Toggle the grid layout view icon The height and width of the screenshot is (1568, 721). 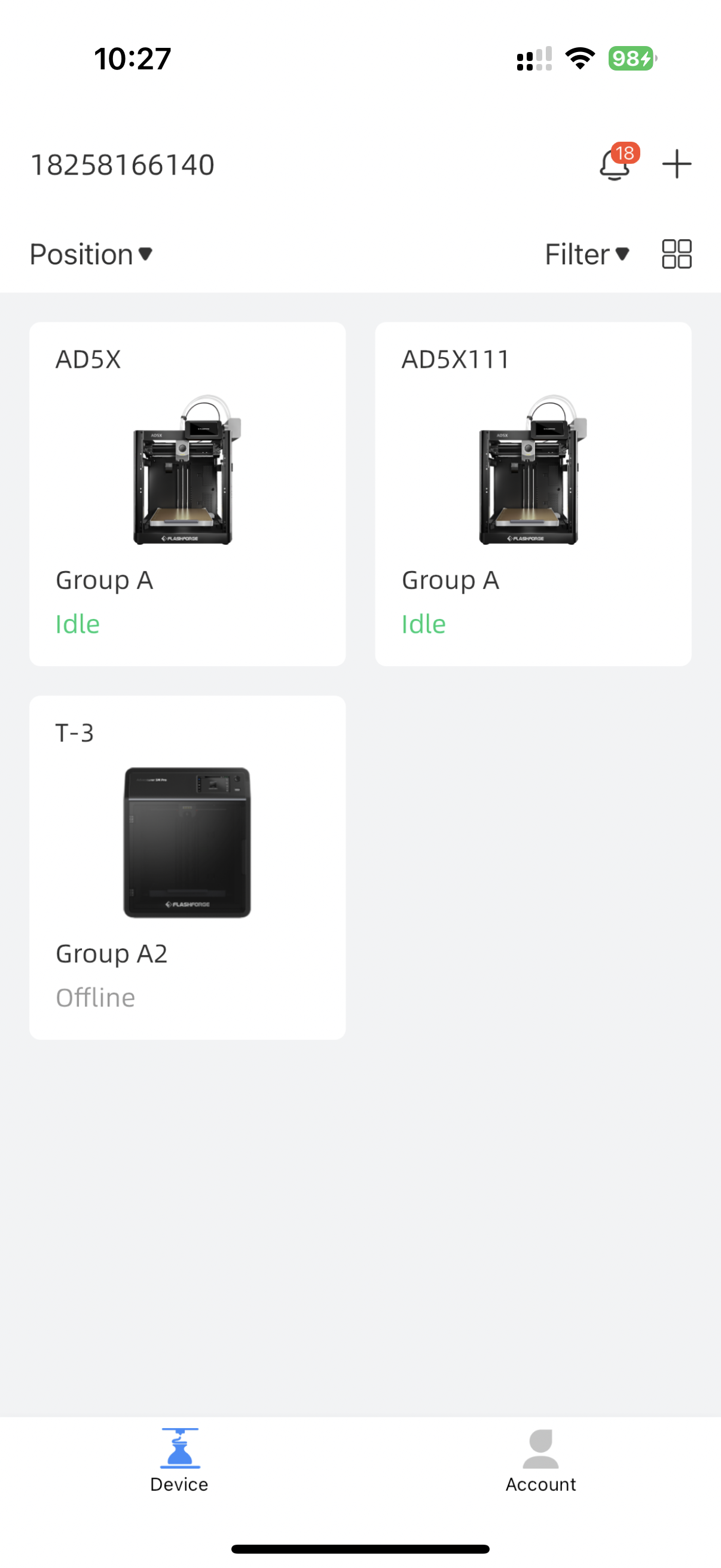click(x=677, y=254)
